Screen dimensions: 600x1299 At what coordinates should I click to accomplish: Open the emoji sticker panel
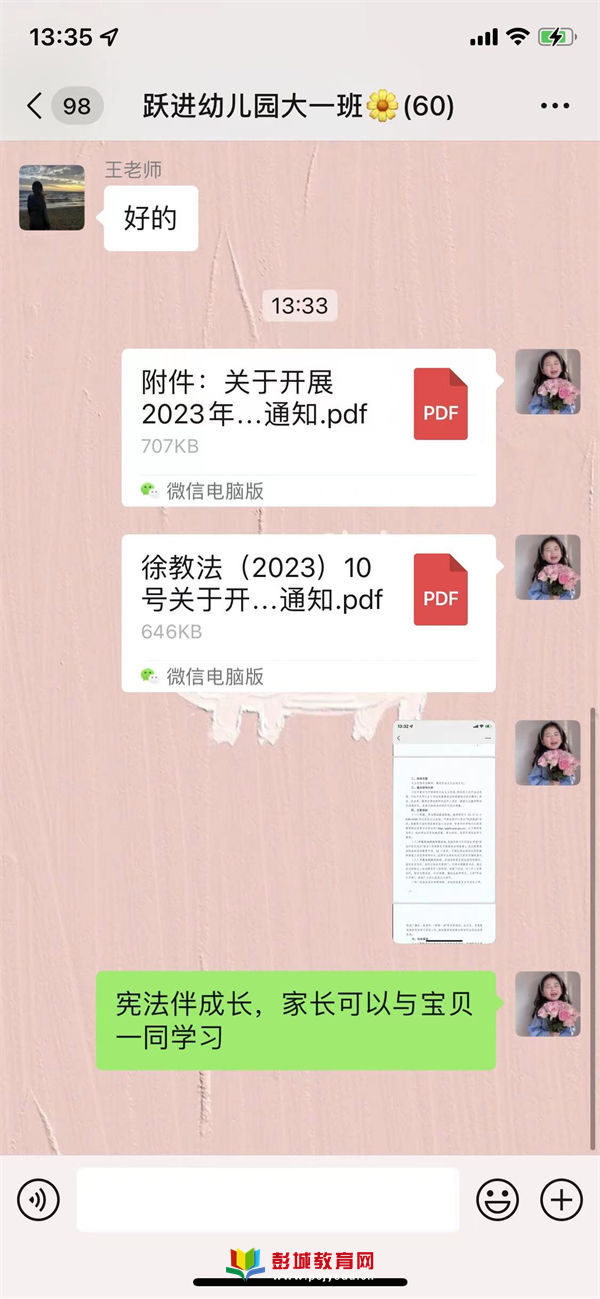tap(497, 1198)
